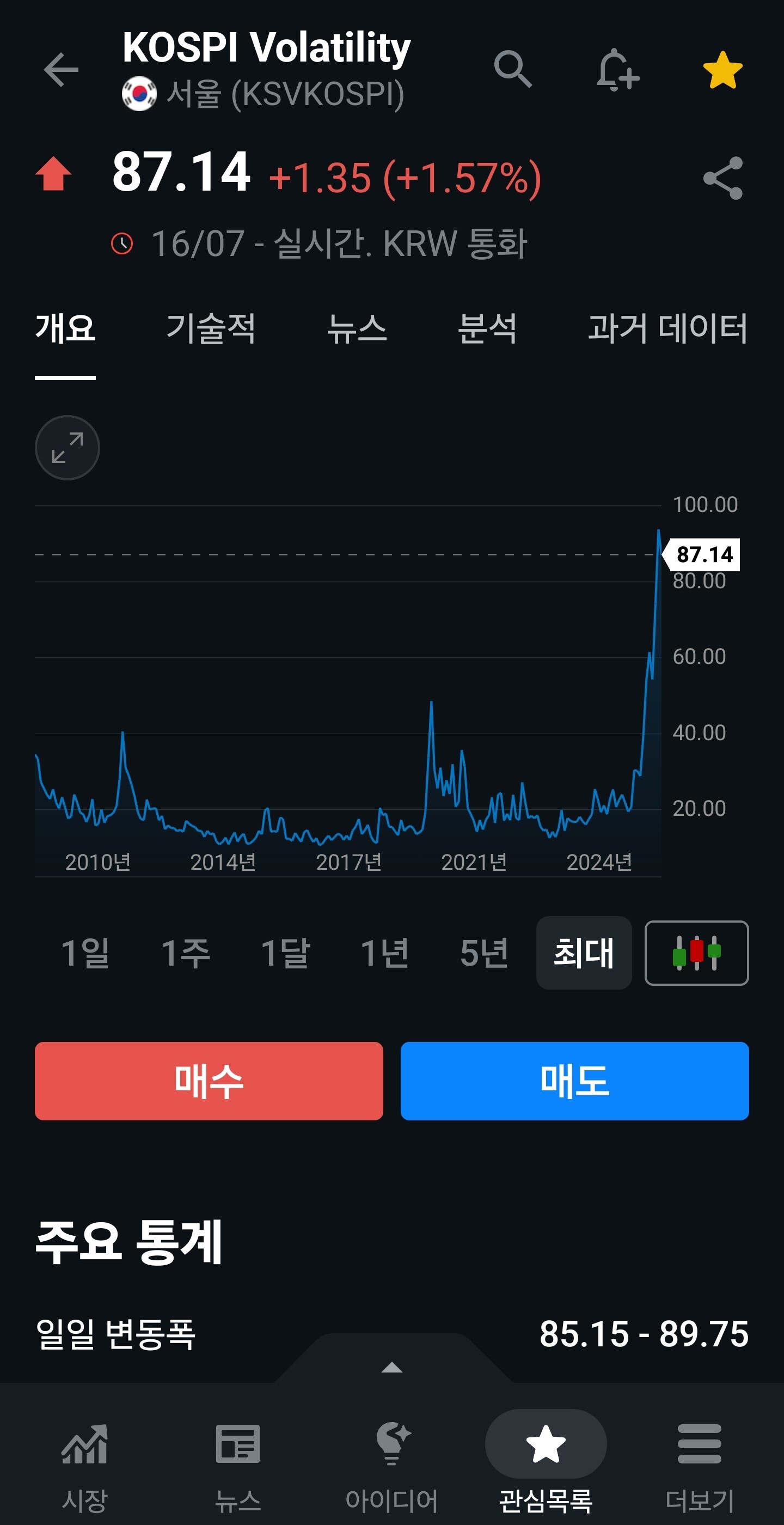Image resolution: width=784 pixels, height=1525 pixels.
Task: Share this index with the share icon
Action: coord(722,178)
